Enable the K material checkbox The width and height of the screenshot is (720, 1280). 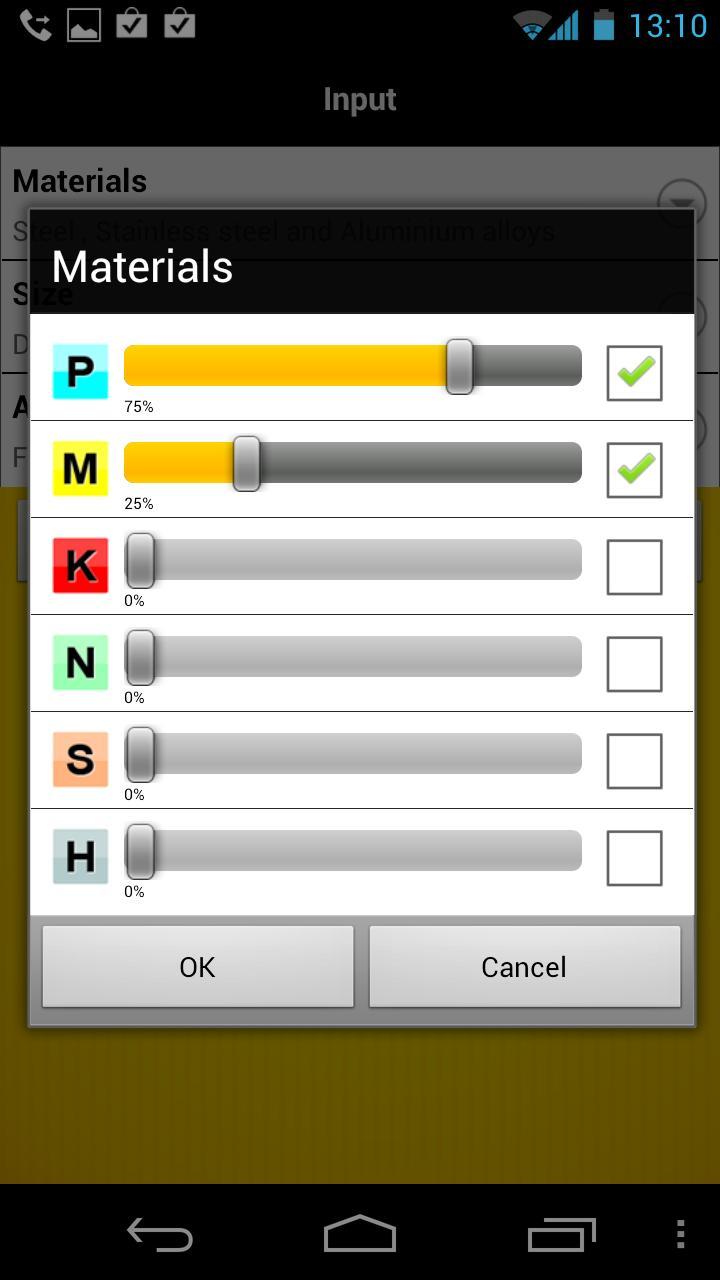(x=635, y=567)
